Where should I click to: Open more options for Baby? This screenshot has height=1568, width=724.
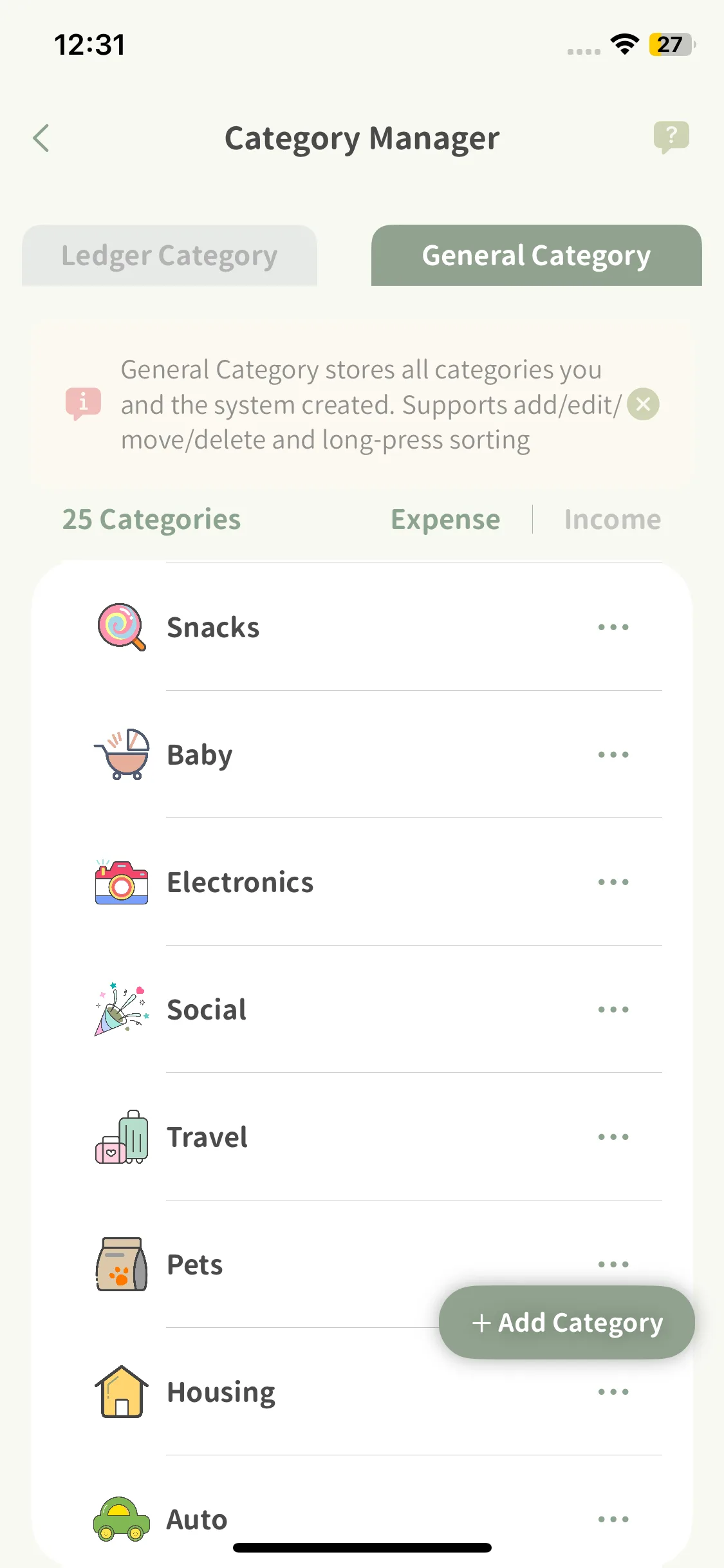click(x=613, y=754)
